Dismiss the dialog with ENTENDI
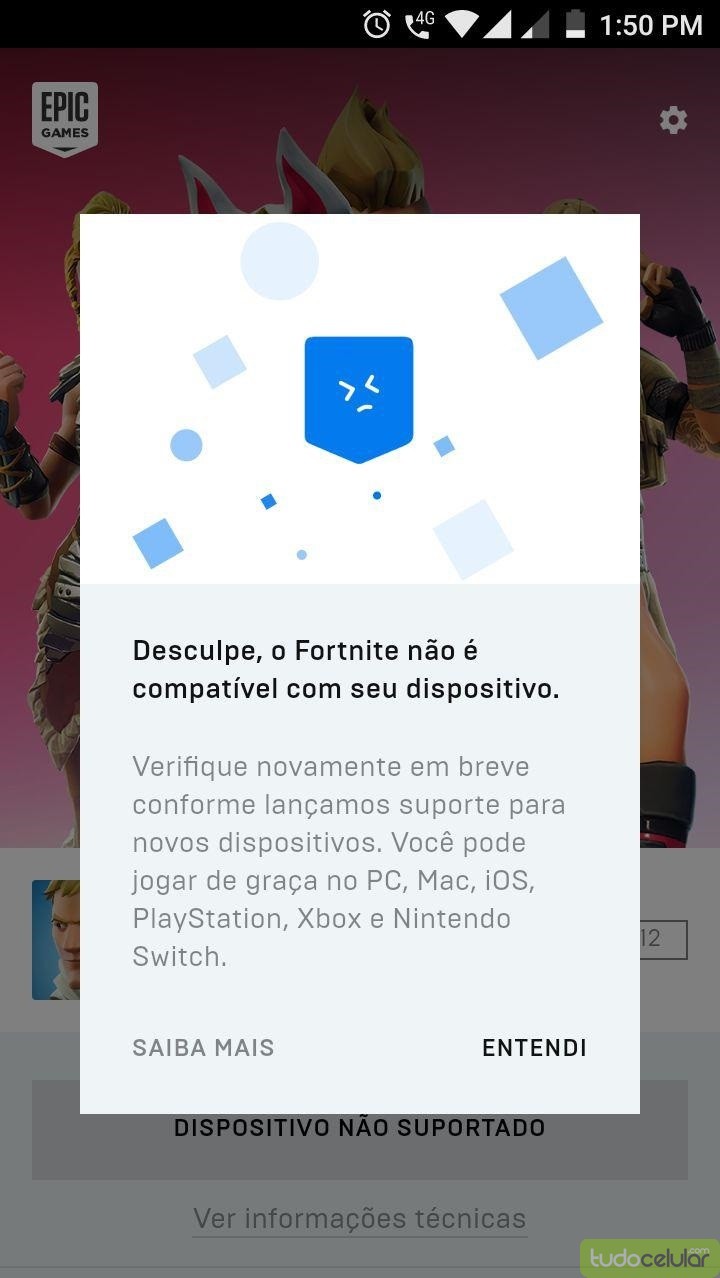720x1278 pixels. point(534,1048)
